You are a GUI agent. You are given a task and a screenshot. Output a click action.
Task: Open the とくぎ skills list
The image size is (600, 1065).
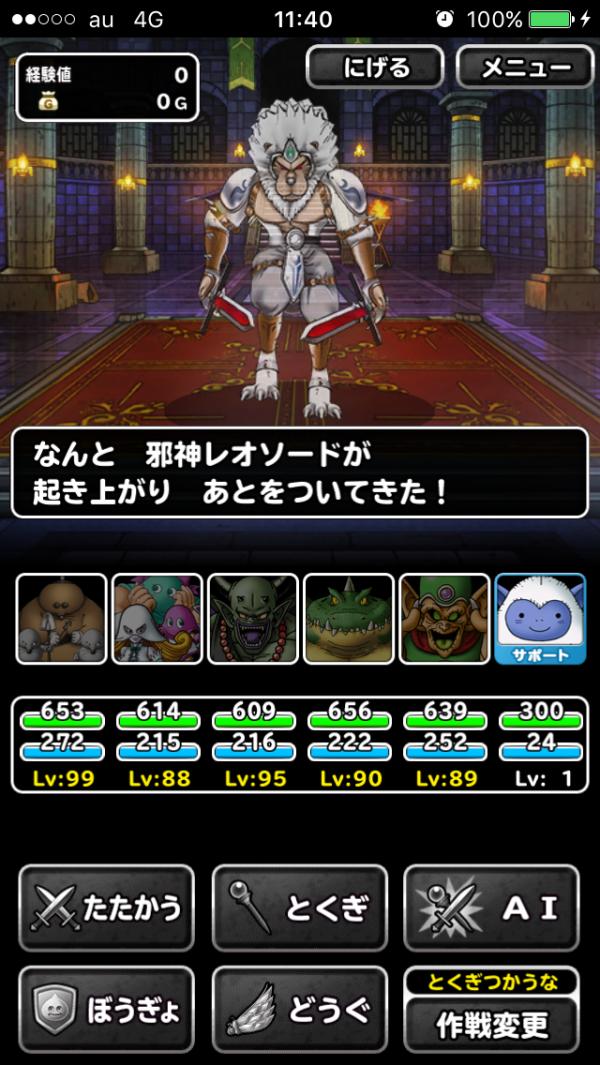[299, 907]
